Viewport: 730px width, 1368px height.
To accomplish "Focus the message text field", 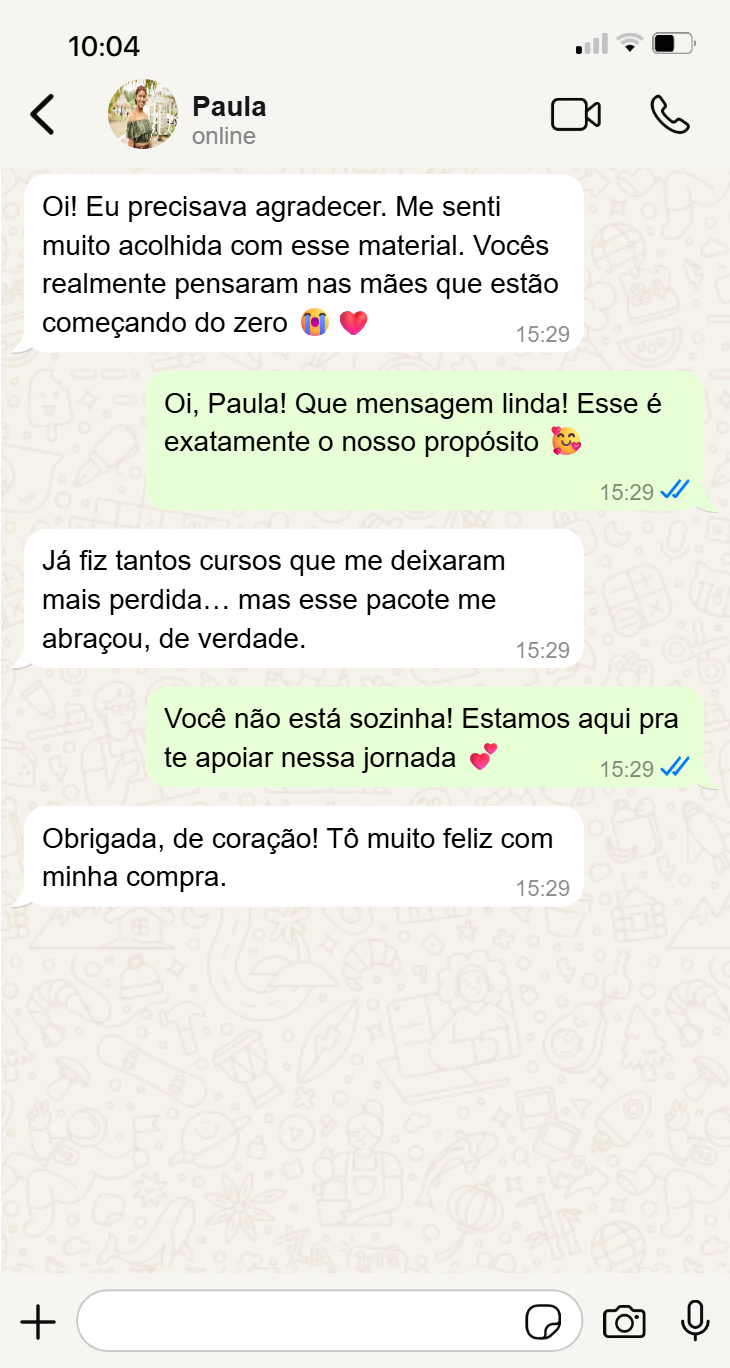I will [300, 1321].
